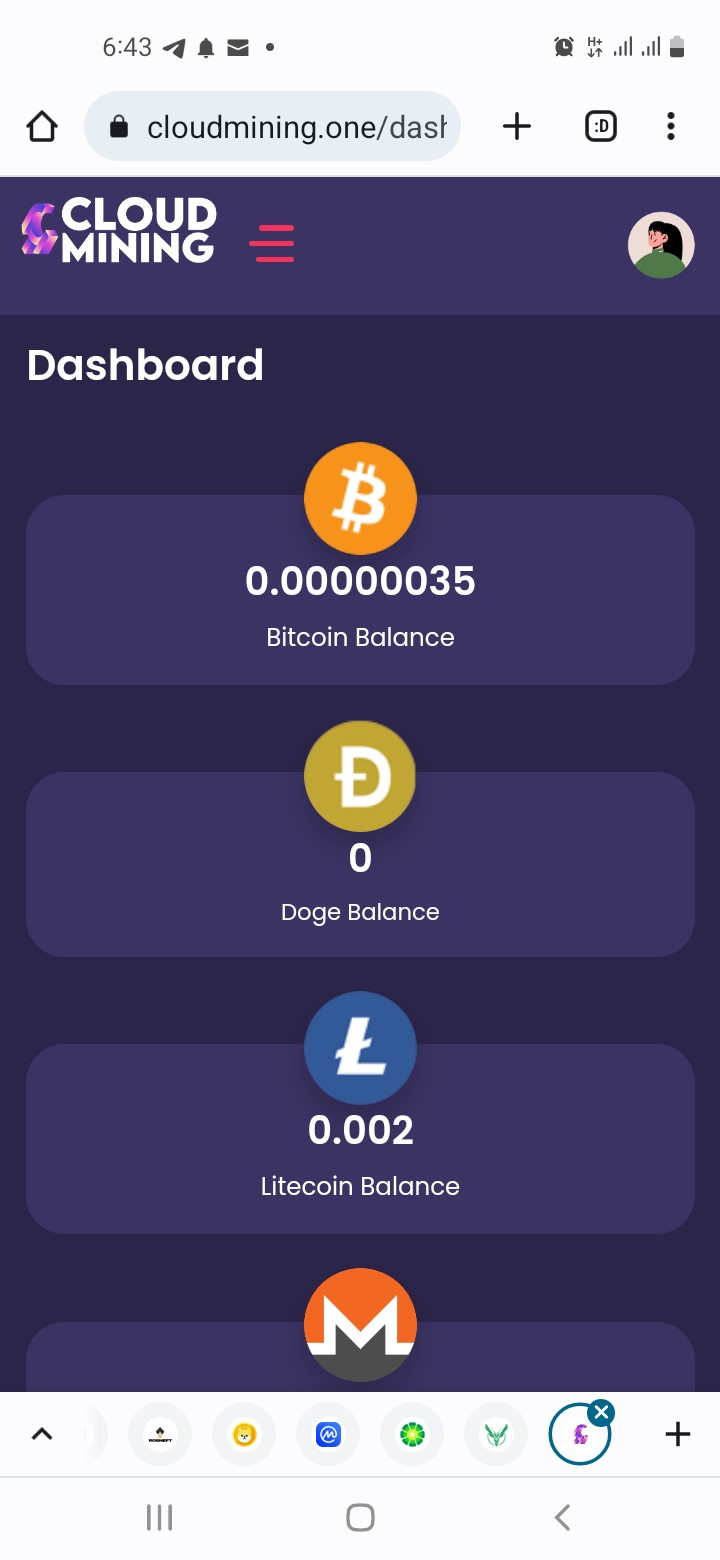Viewport: 720px width, 1560px height.
Task: Open the browser overflow menu
Action: click(x=671, y=127)
